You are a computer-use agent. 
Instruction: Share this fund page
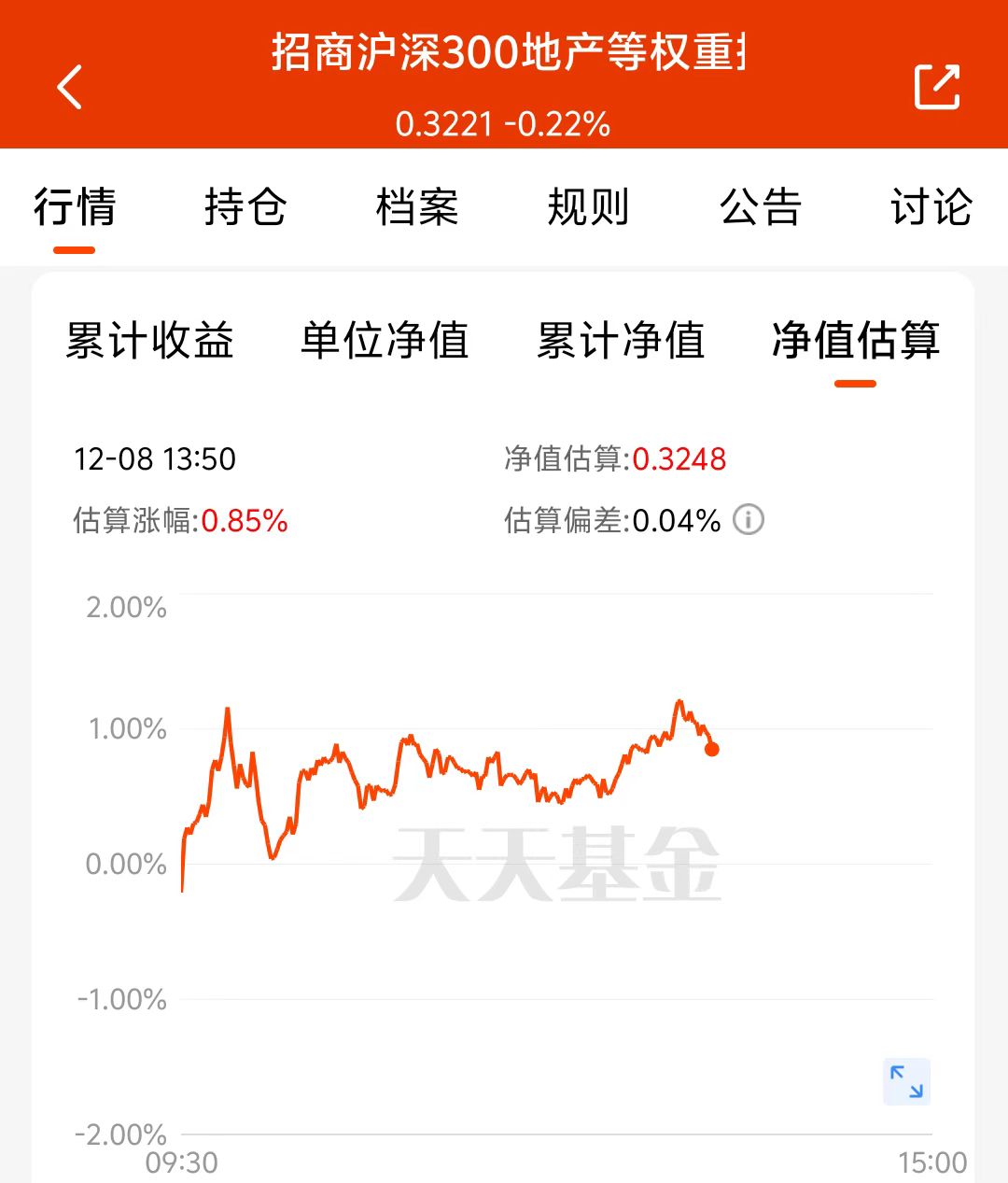tap(936, 88)
